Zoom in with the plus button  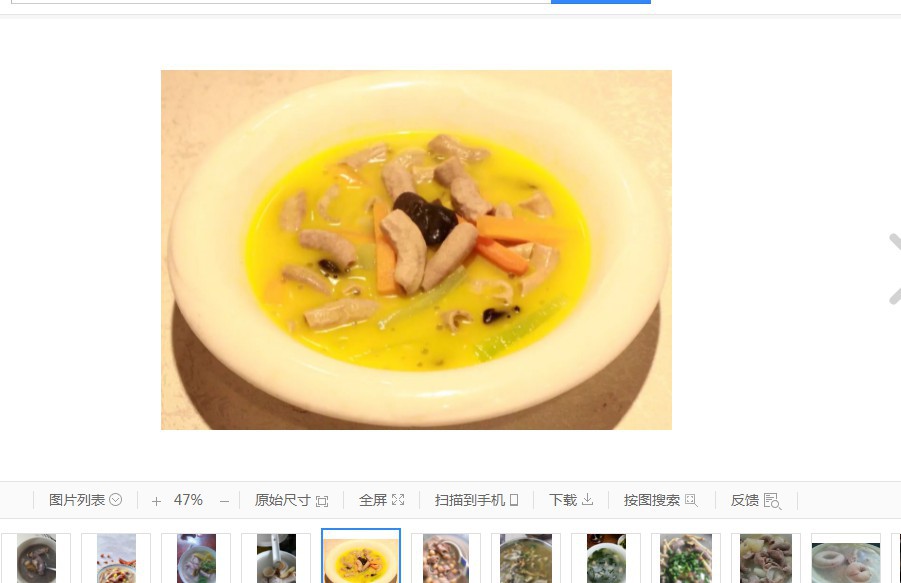[x=156, y=500]
